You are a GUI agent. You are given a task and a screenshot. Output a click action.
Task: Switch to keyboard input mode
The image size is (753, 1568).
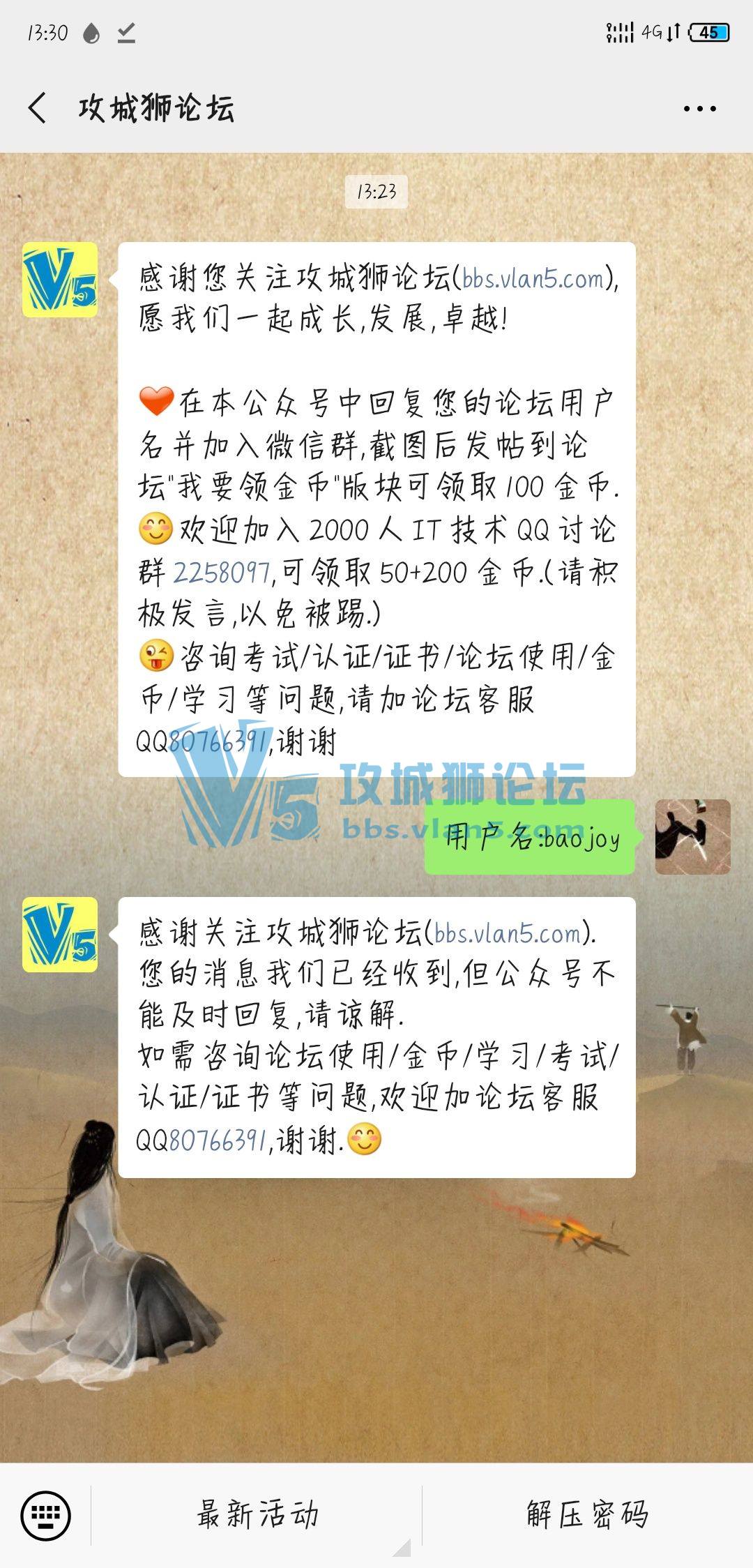[x=46, y=1515]
